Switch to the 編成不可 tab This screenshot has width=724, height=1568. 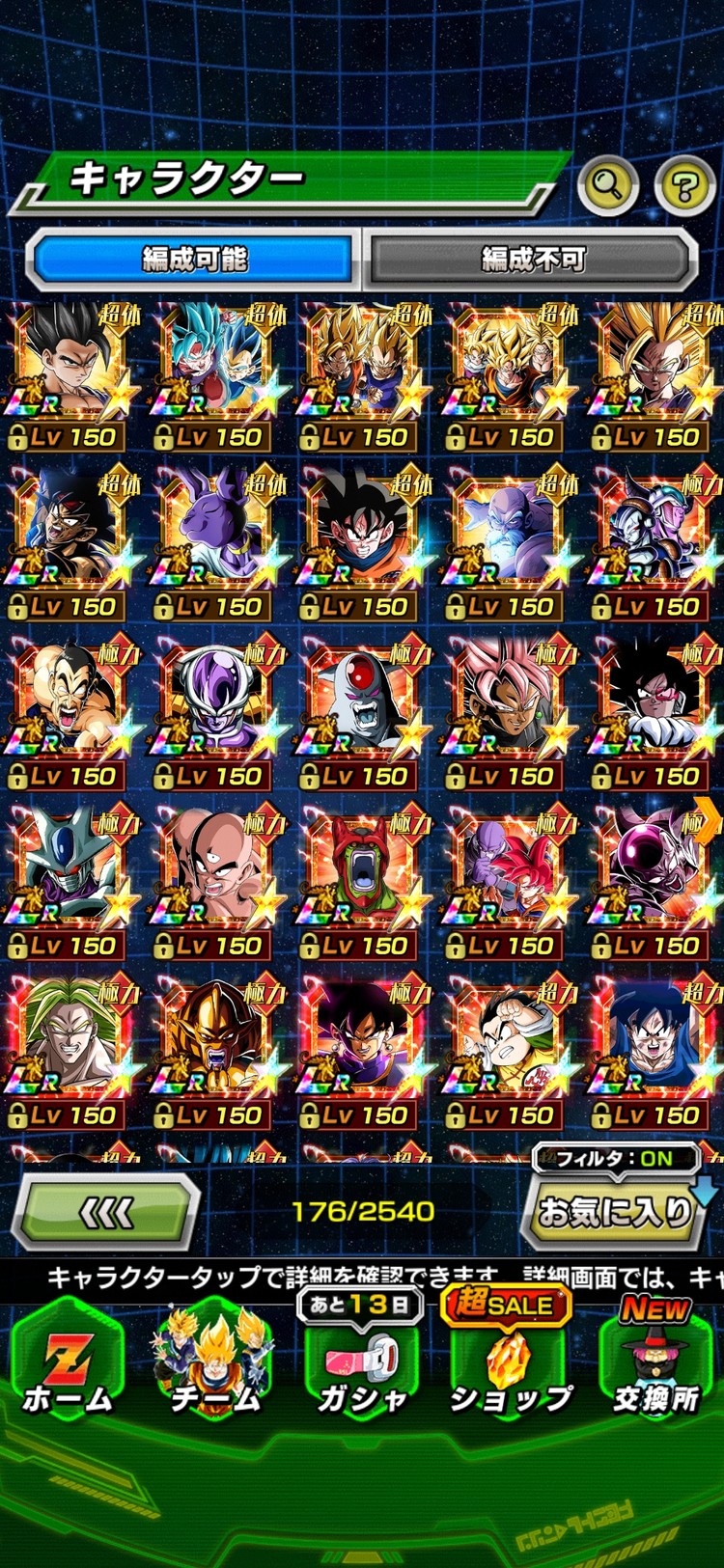[x=532, y=259]
